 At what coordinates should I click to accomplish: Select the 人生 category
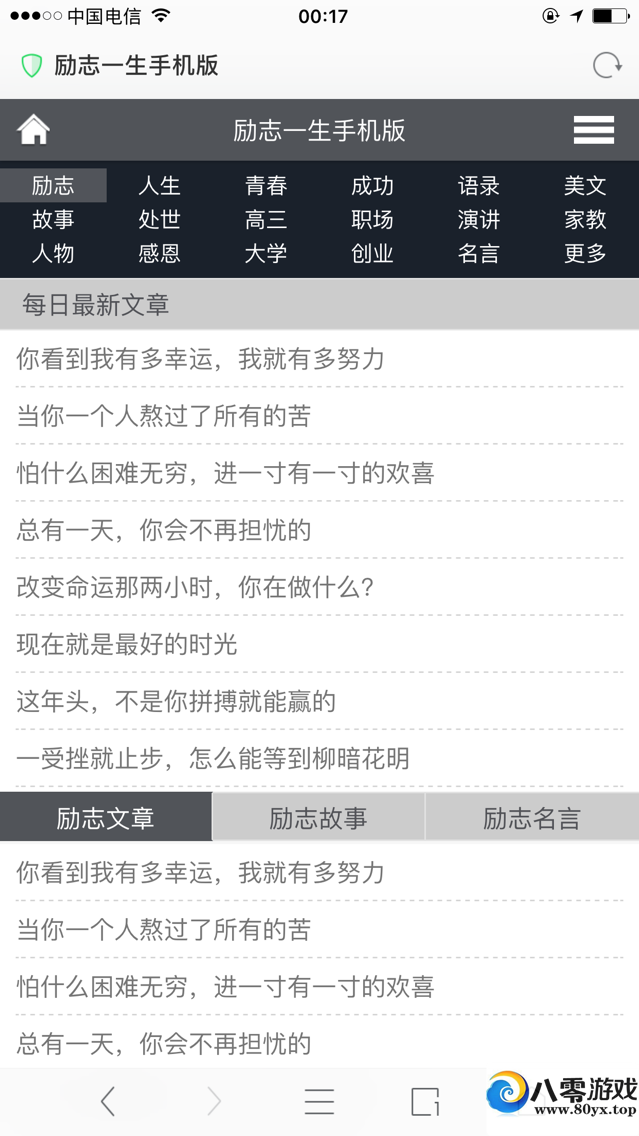[x=159, y=186]
